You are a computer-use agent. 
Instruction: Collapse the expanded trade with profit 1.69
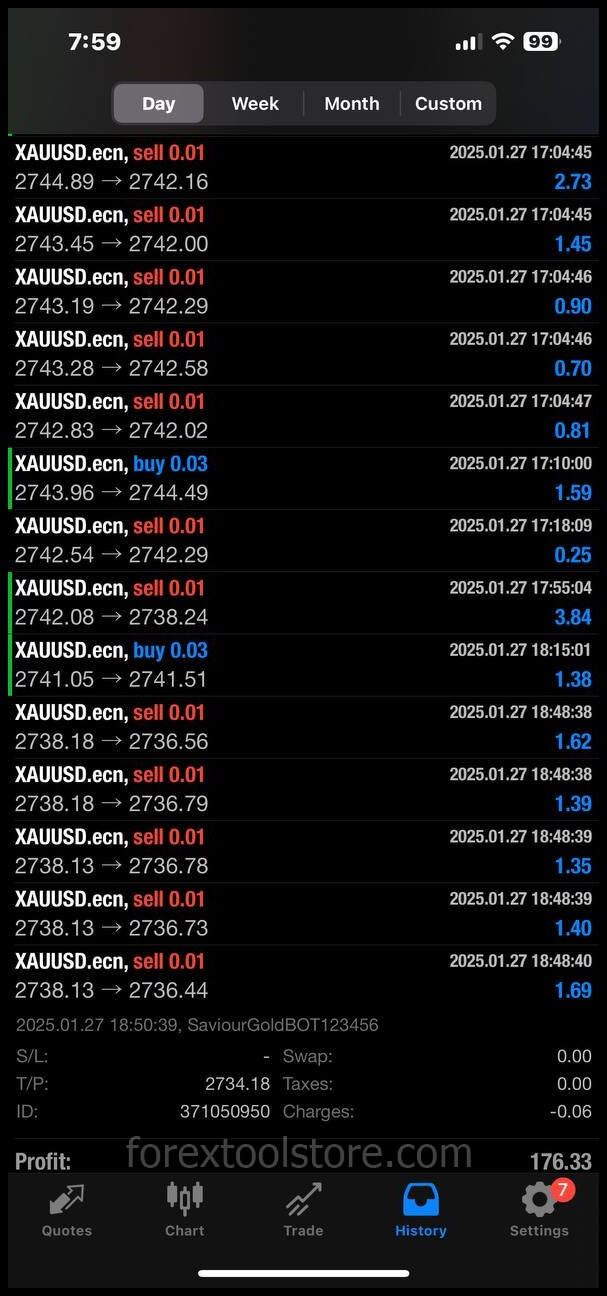303,975
